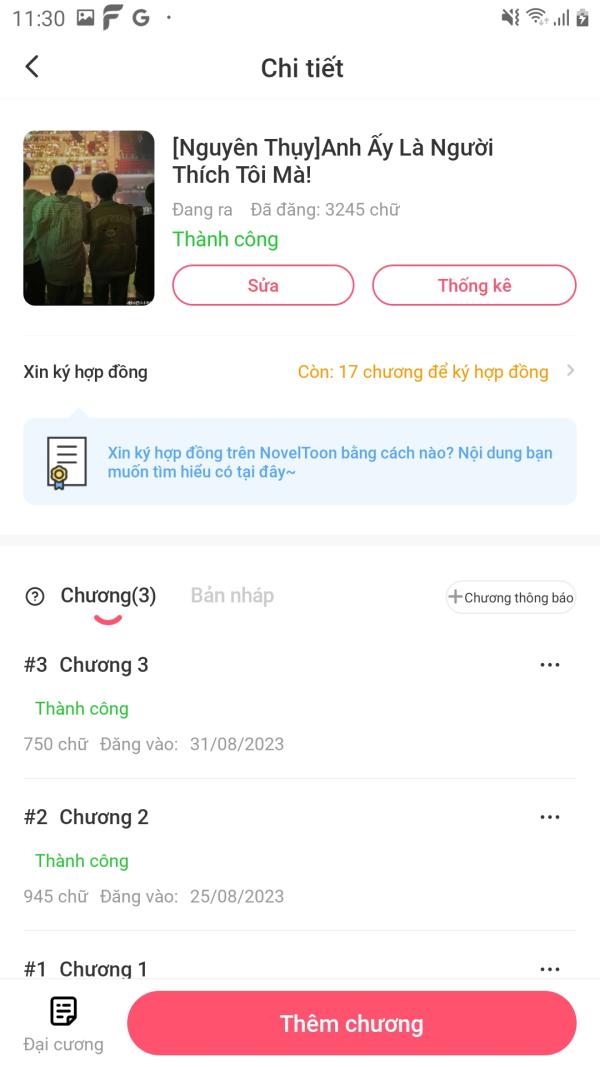The height and width of the screenshot is (1067, 600).
Task: Tap the help icon beside Chương(3)
Action: [x=35, y=597]
